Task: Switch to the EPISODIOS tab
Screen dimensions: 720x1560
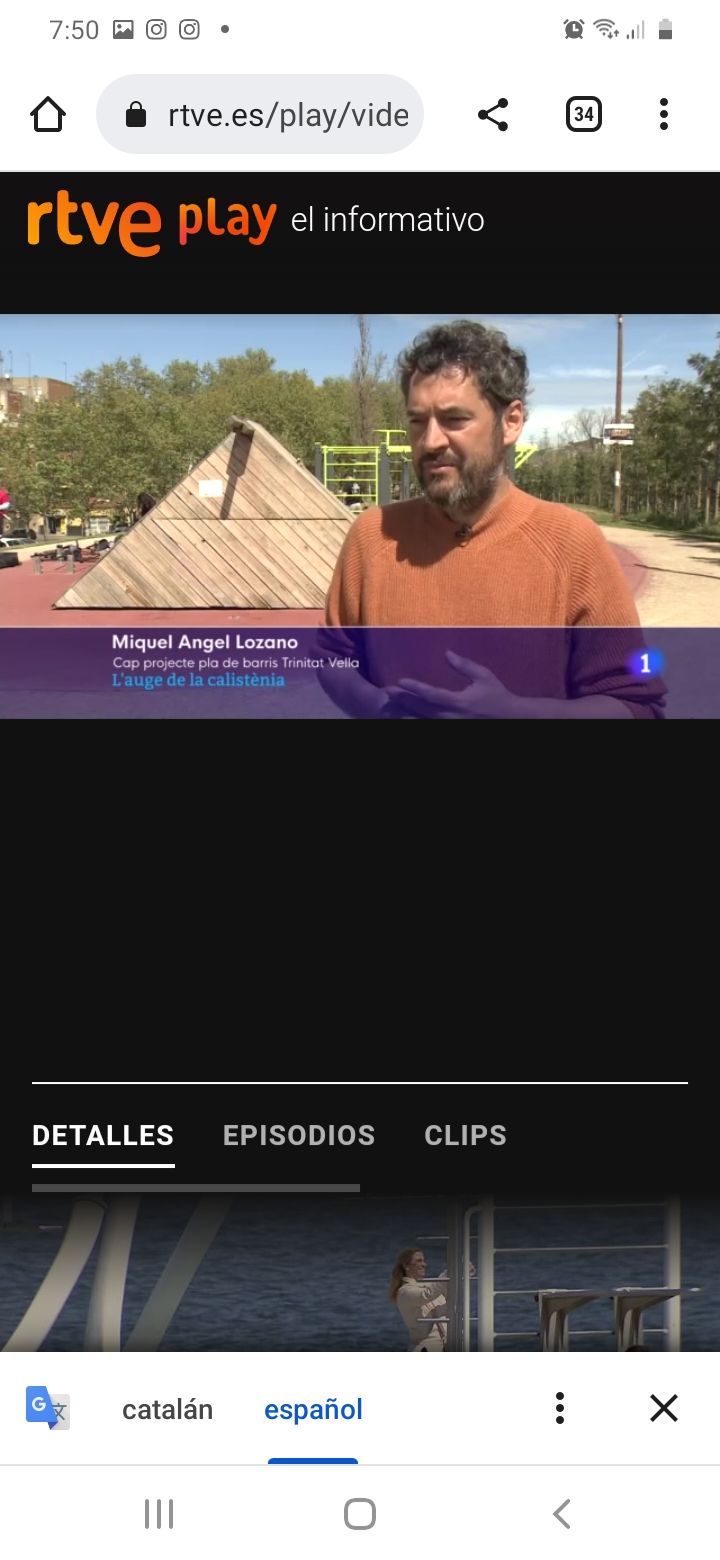Action: point(299,1135)
